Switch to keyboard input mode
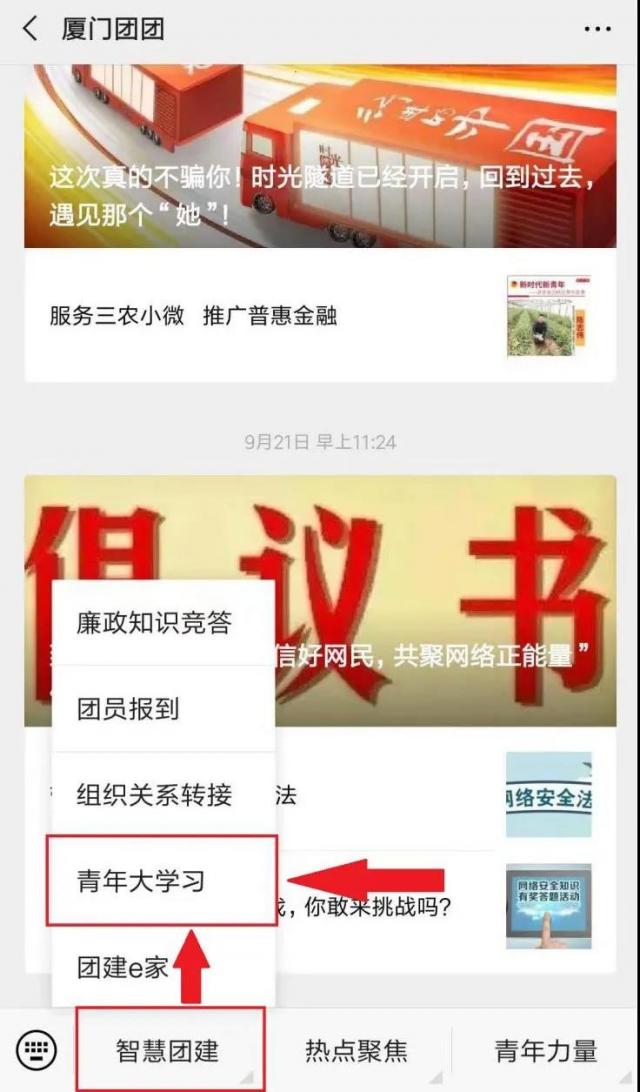 tap(37, 1050)
